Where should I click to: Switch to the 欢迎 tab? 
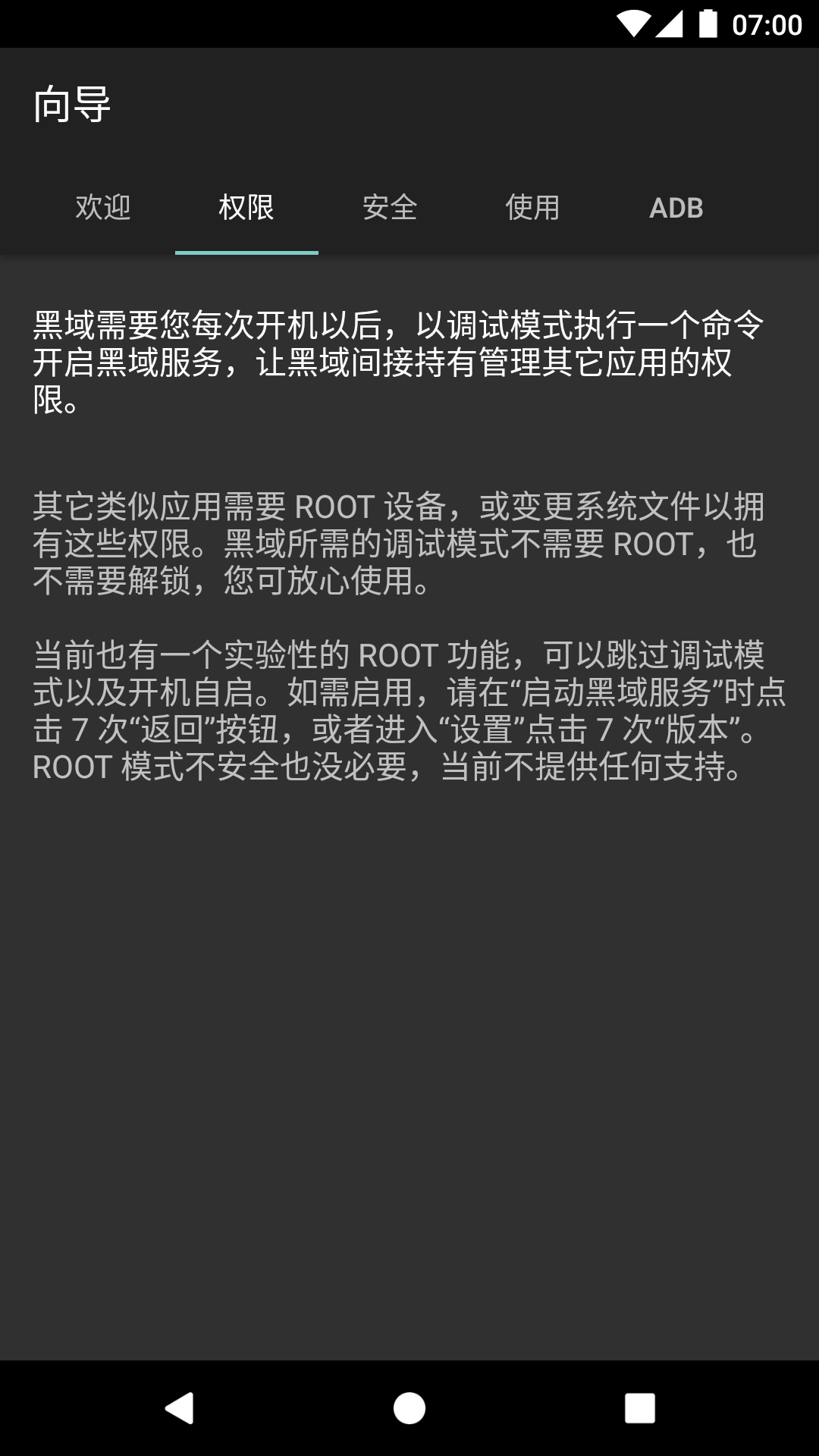coord(103,207)
